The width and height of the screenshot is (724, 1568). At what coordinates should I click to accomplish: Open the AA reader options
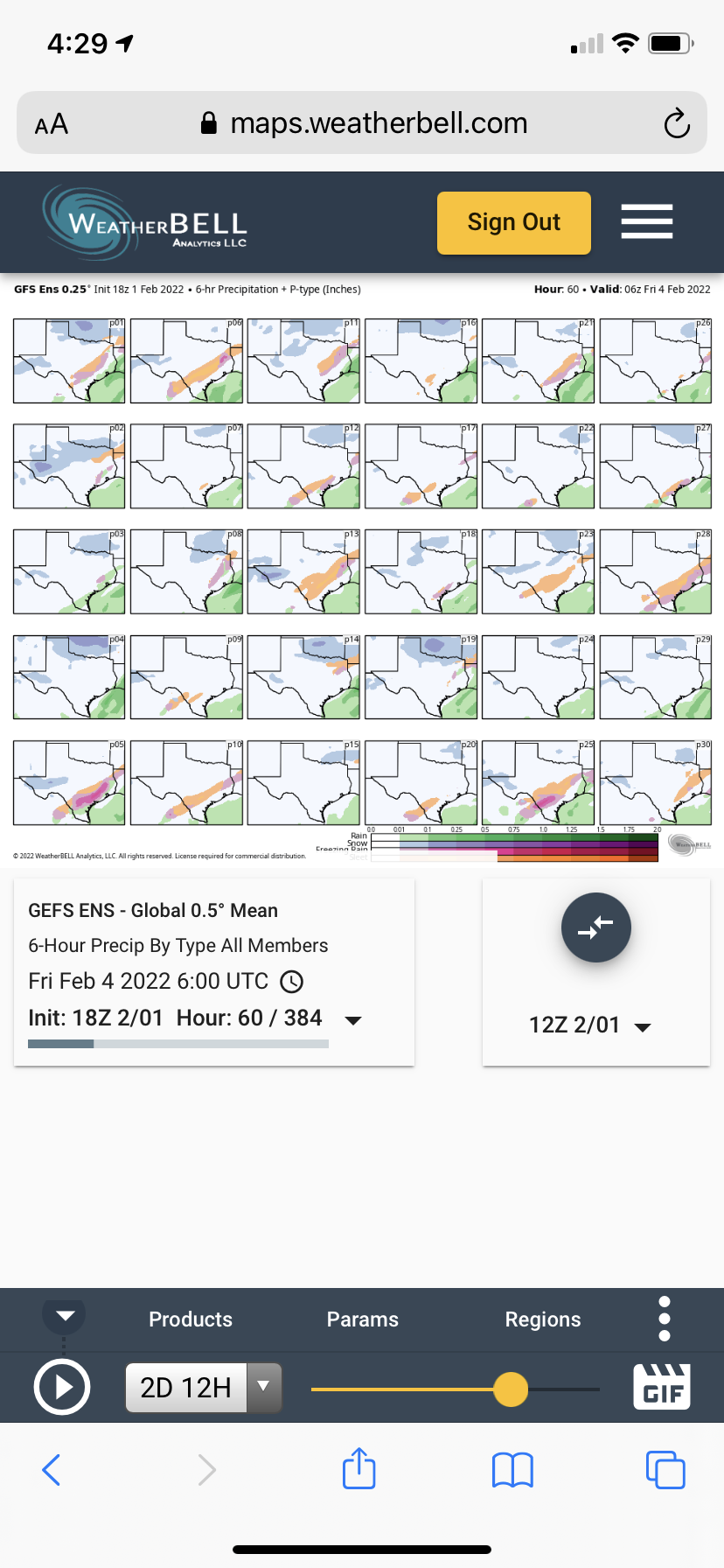[x=52, y=124]
